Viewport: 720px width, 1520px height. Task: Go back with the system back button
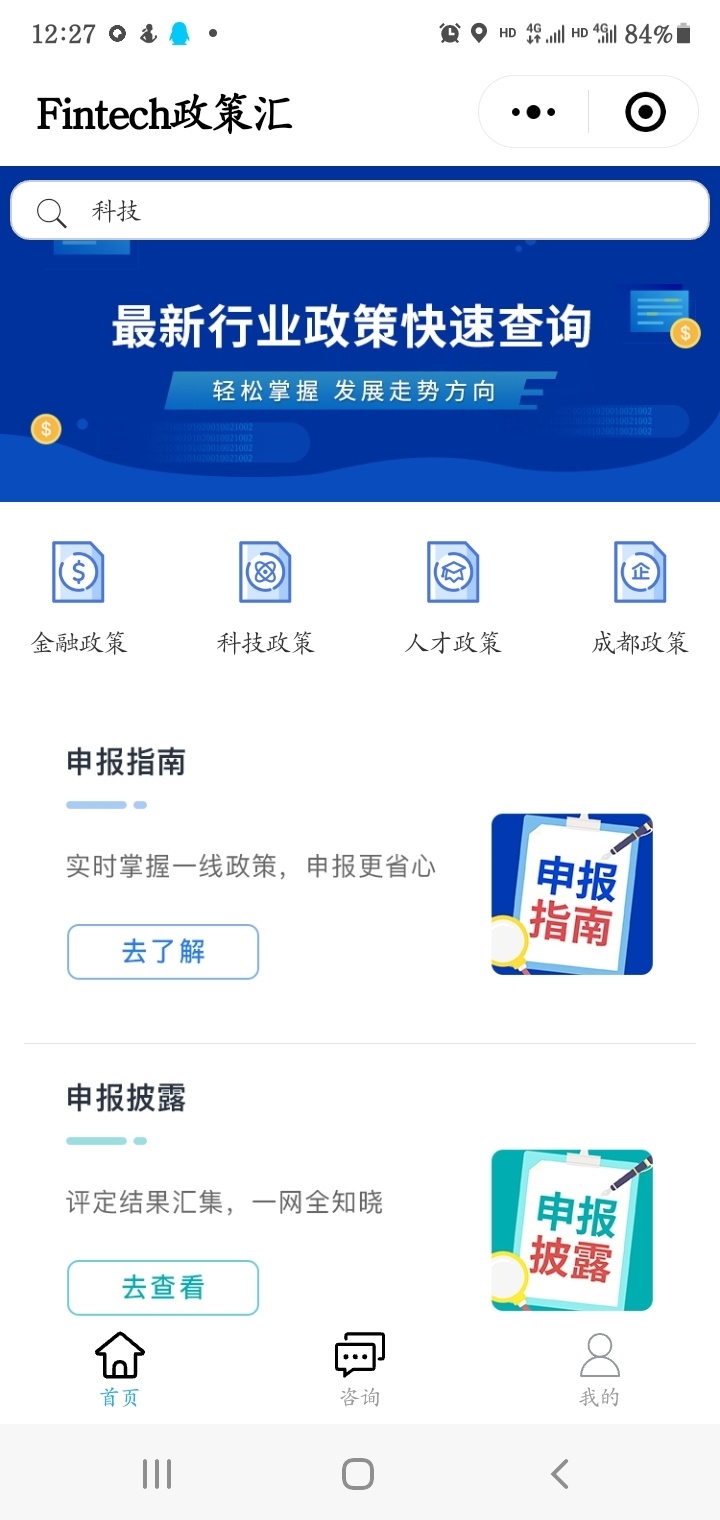560,1473
